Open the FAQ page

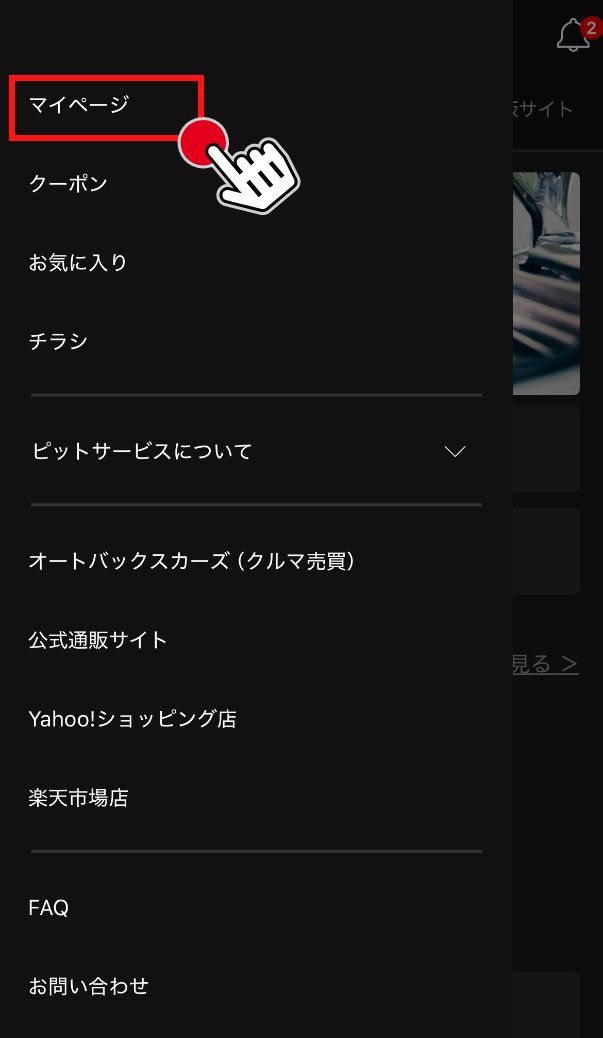[x=49, y=908]
